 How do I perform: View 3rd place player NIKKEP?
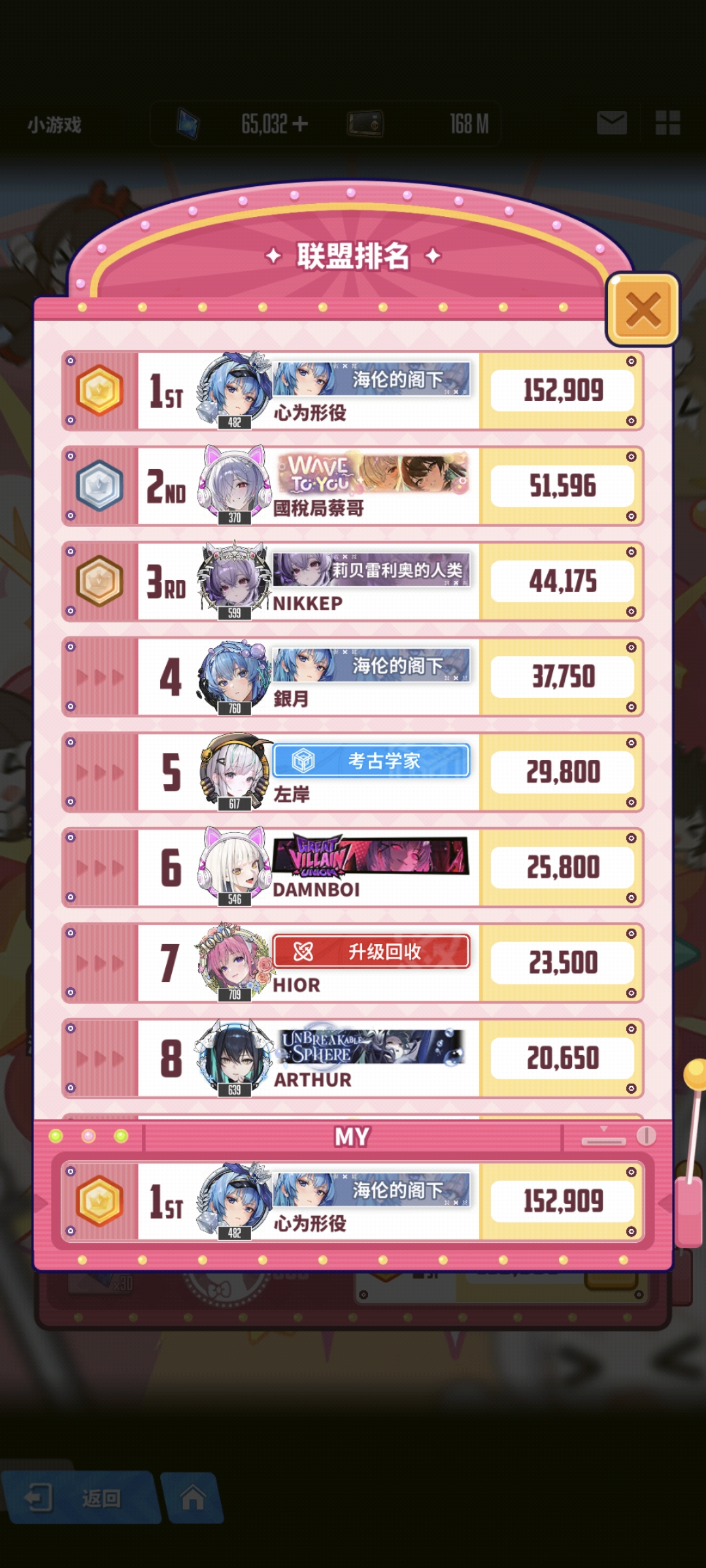tap(353, 581)
